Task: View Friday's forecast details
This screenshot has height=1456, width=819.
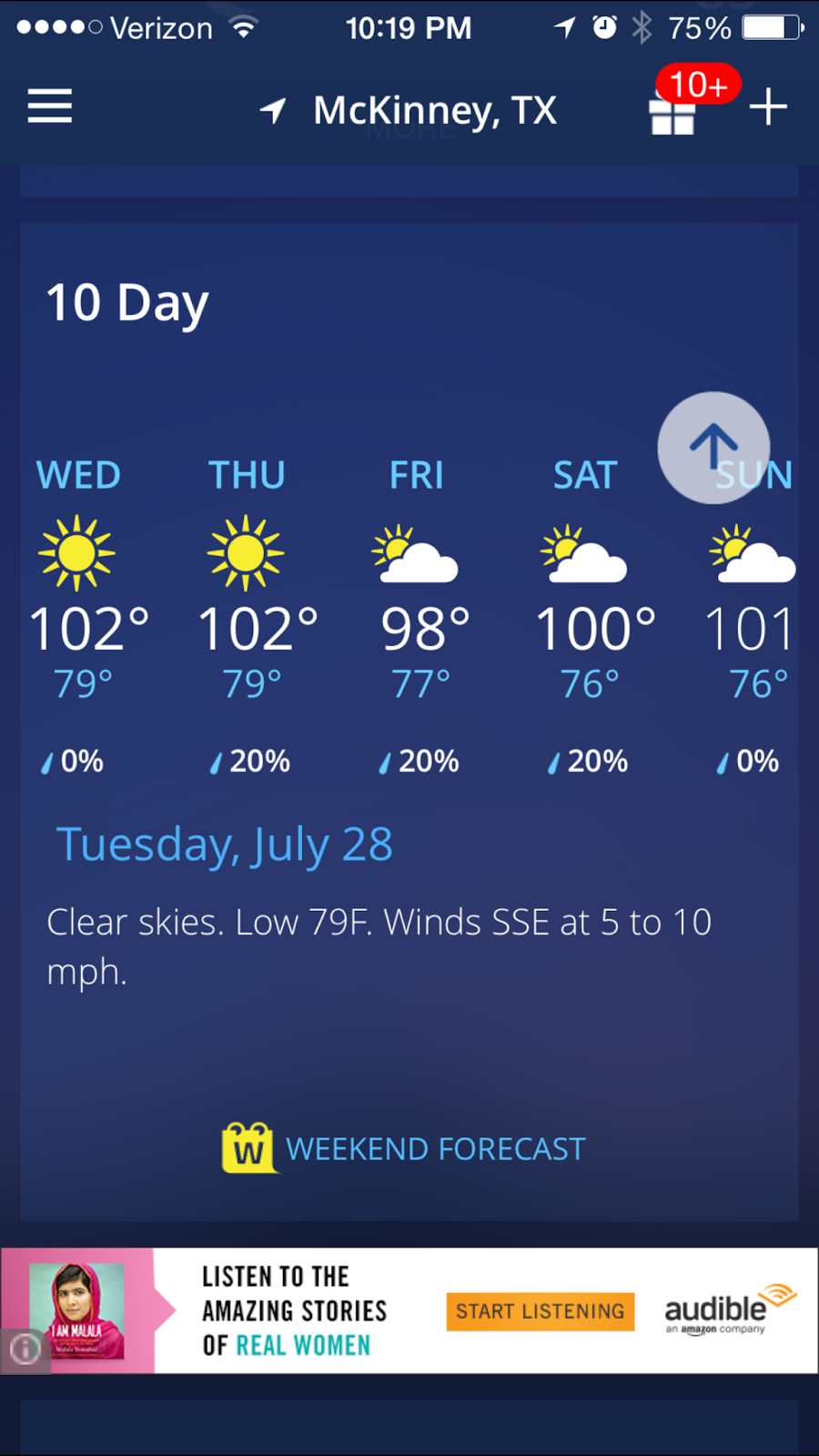Action: click(x=417, y=619)
